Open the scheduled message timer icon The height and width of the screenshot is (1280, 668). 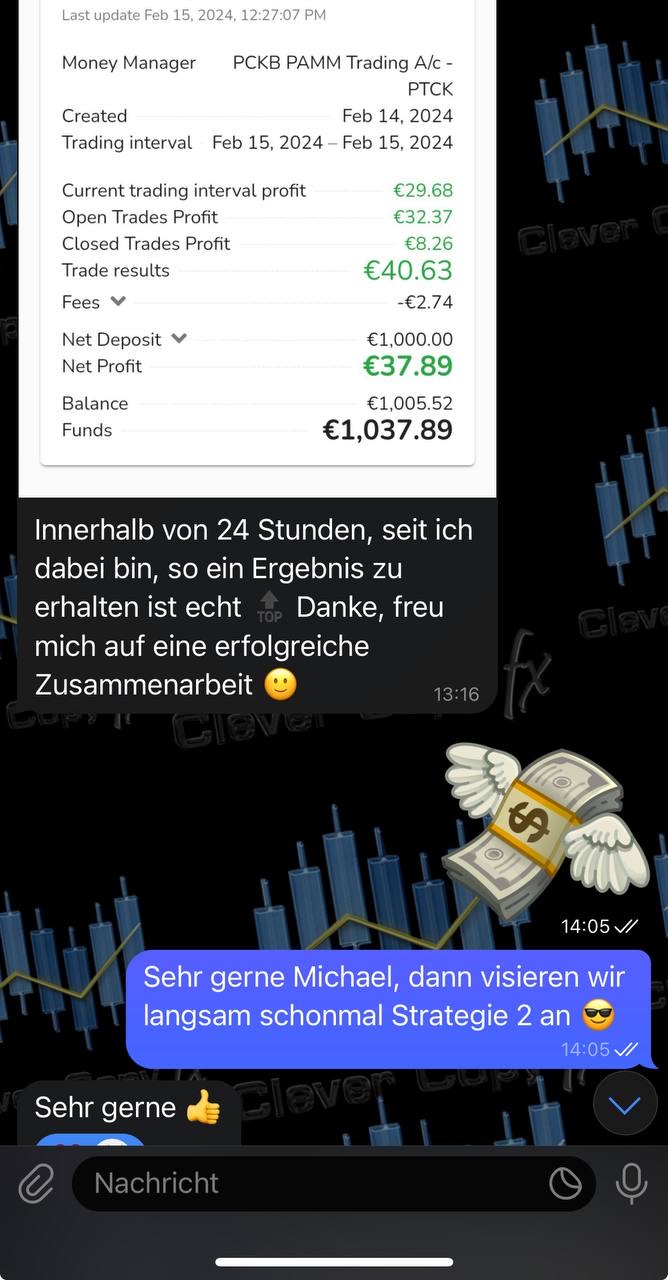coord(565,1184)
